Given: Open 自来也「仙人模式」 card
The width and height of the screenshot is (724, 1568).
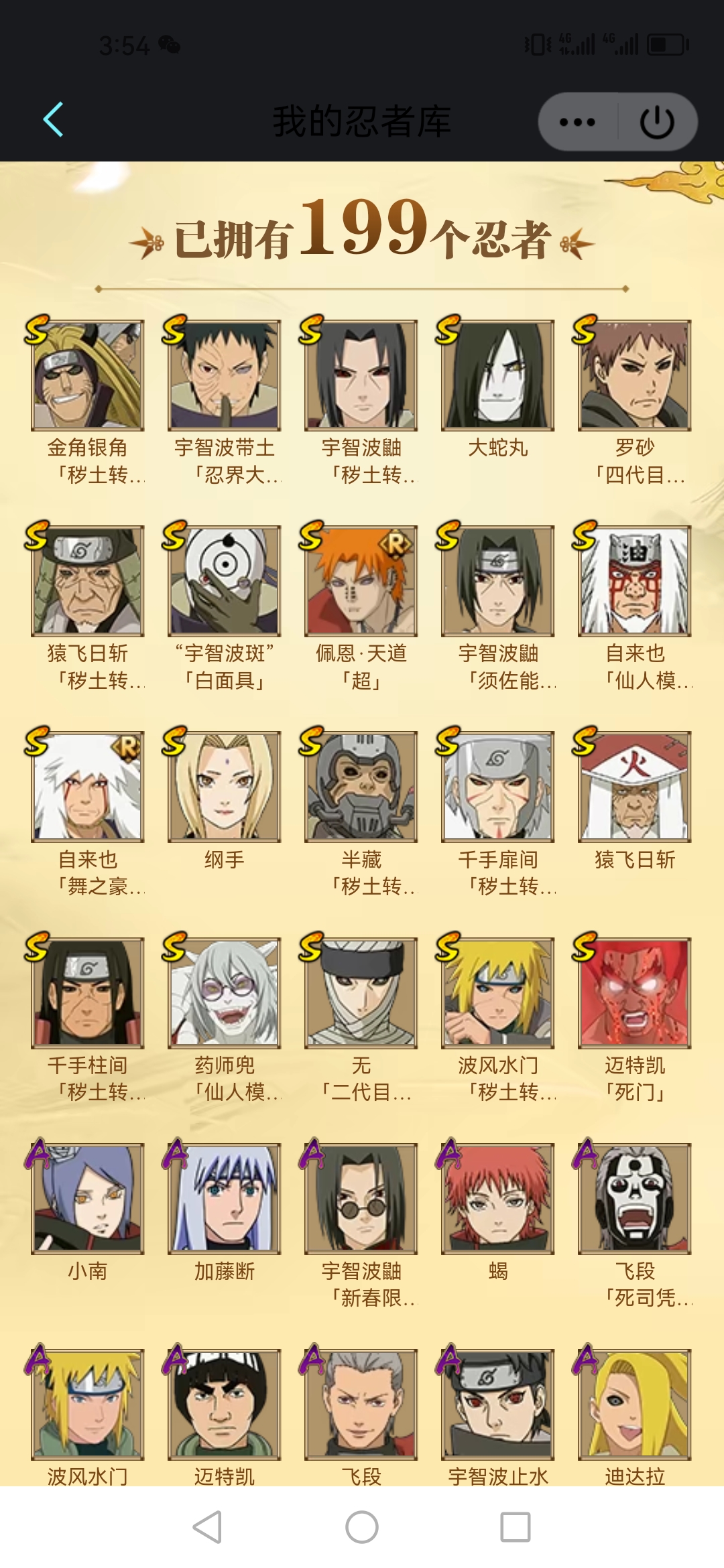Looking at the screenshot, I should click(634, 581).
